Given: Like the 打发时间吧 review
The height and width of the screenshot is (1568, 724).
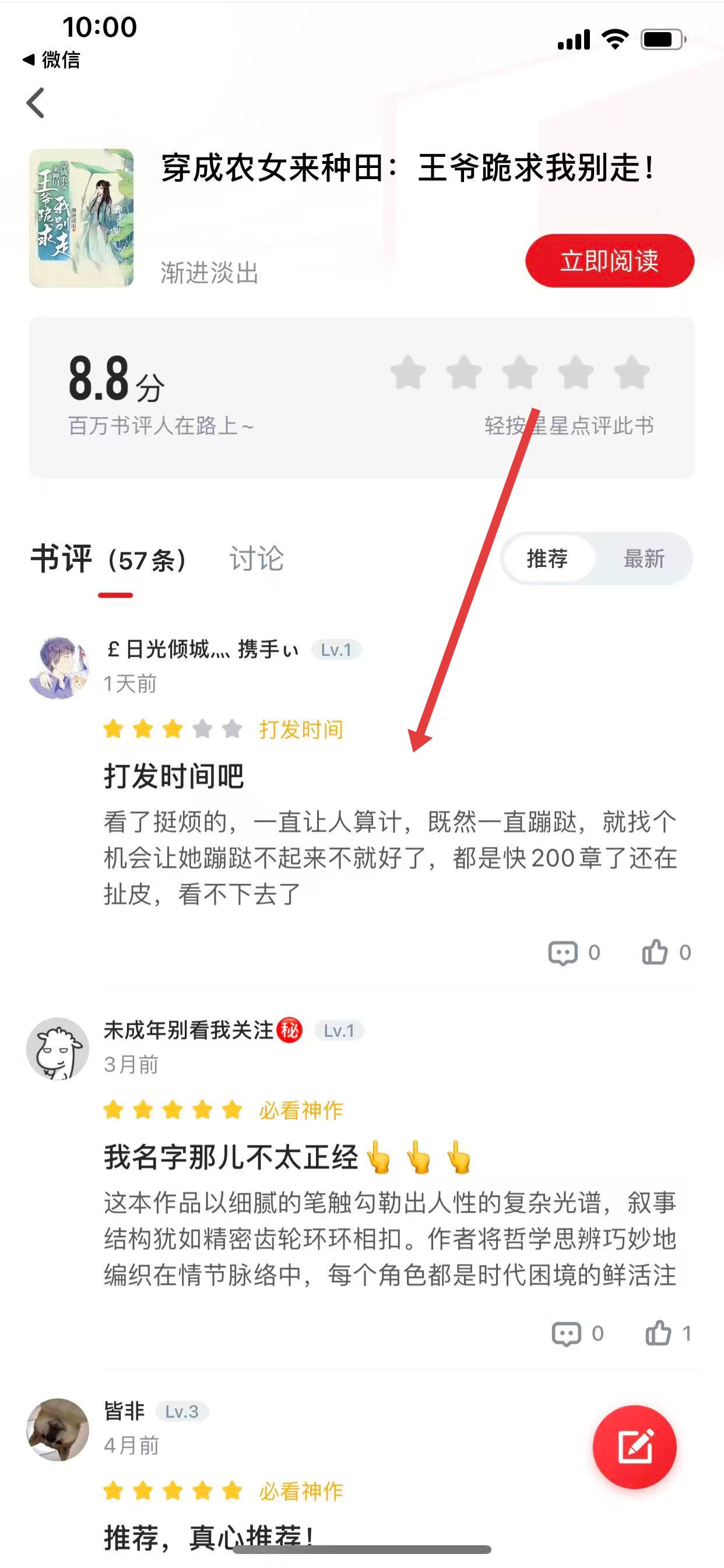Looking at the screenshot, I should click(655, 952).
